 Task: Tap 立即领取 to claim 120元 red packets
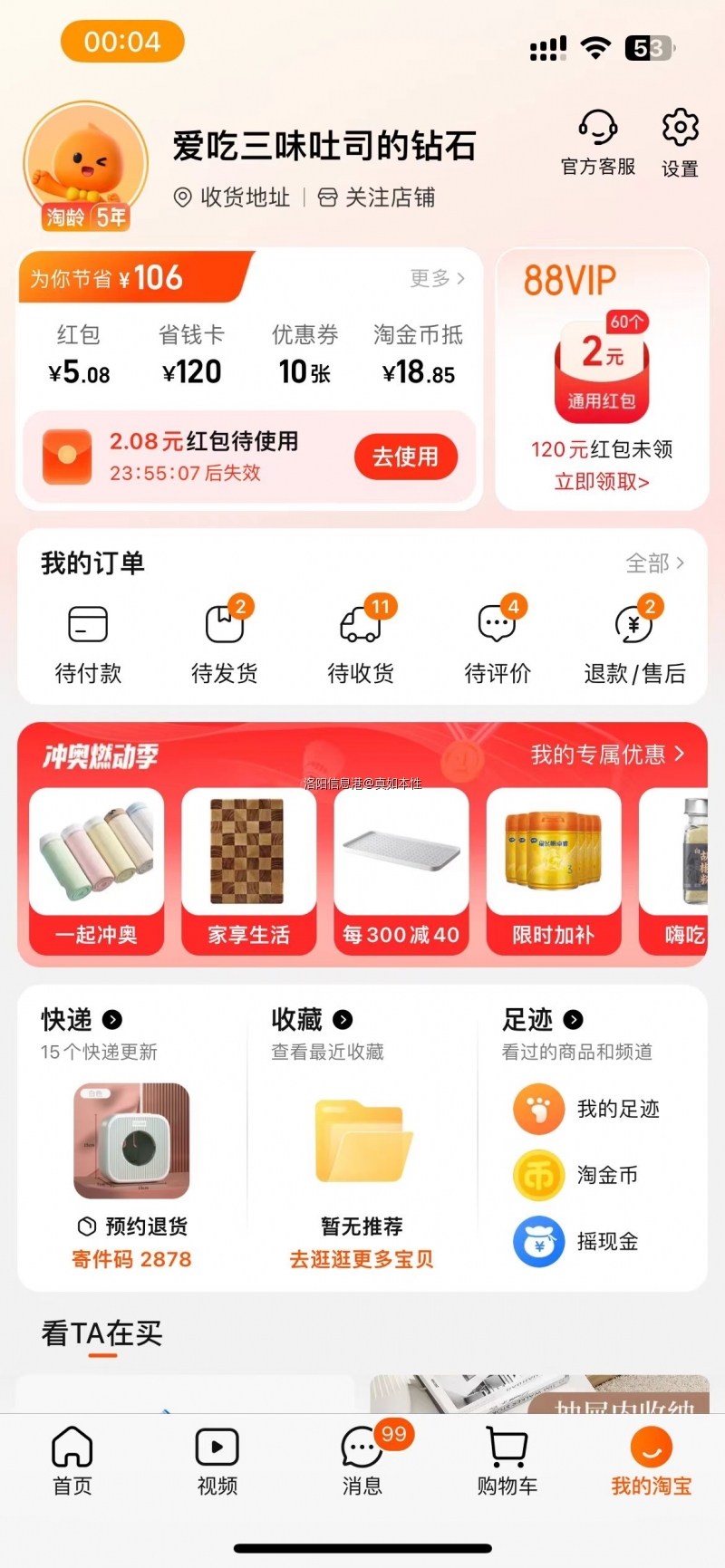[601, 481]
